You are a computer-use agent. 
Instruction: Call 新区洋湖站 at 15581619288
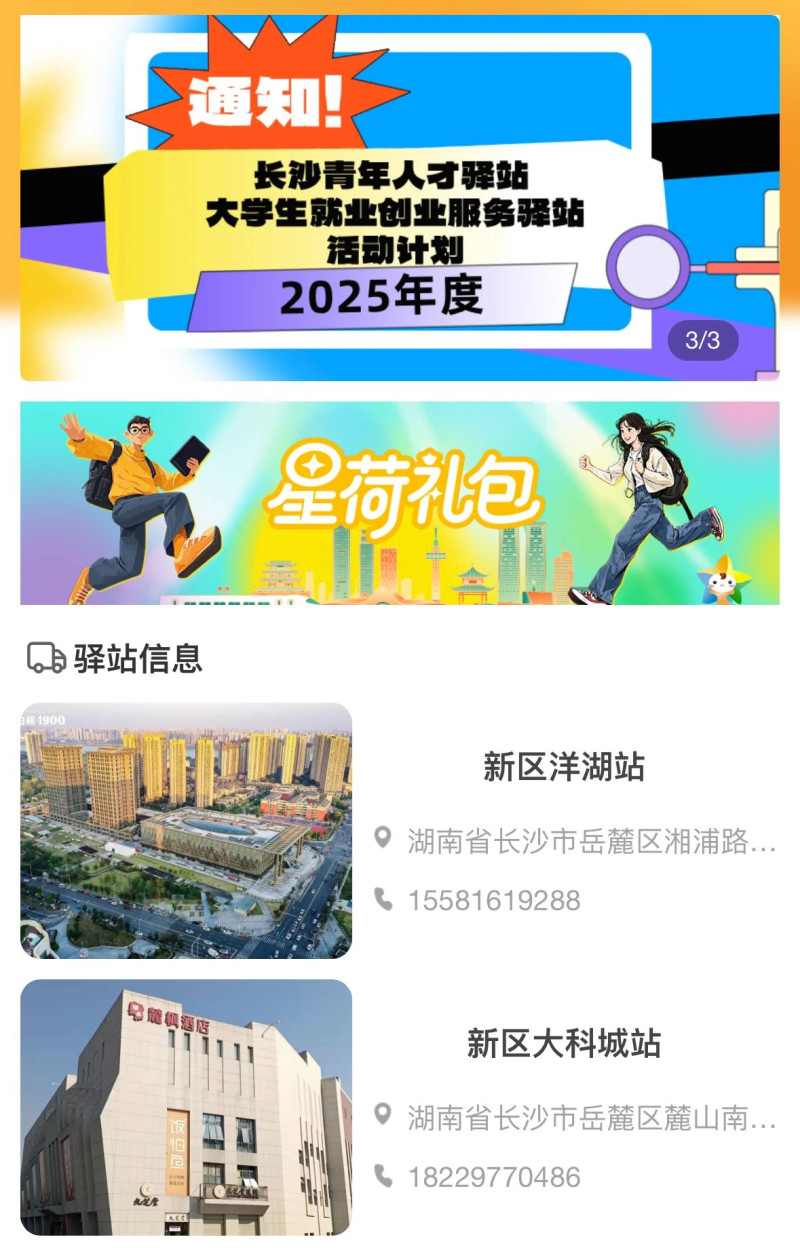point(493,901)
